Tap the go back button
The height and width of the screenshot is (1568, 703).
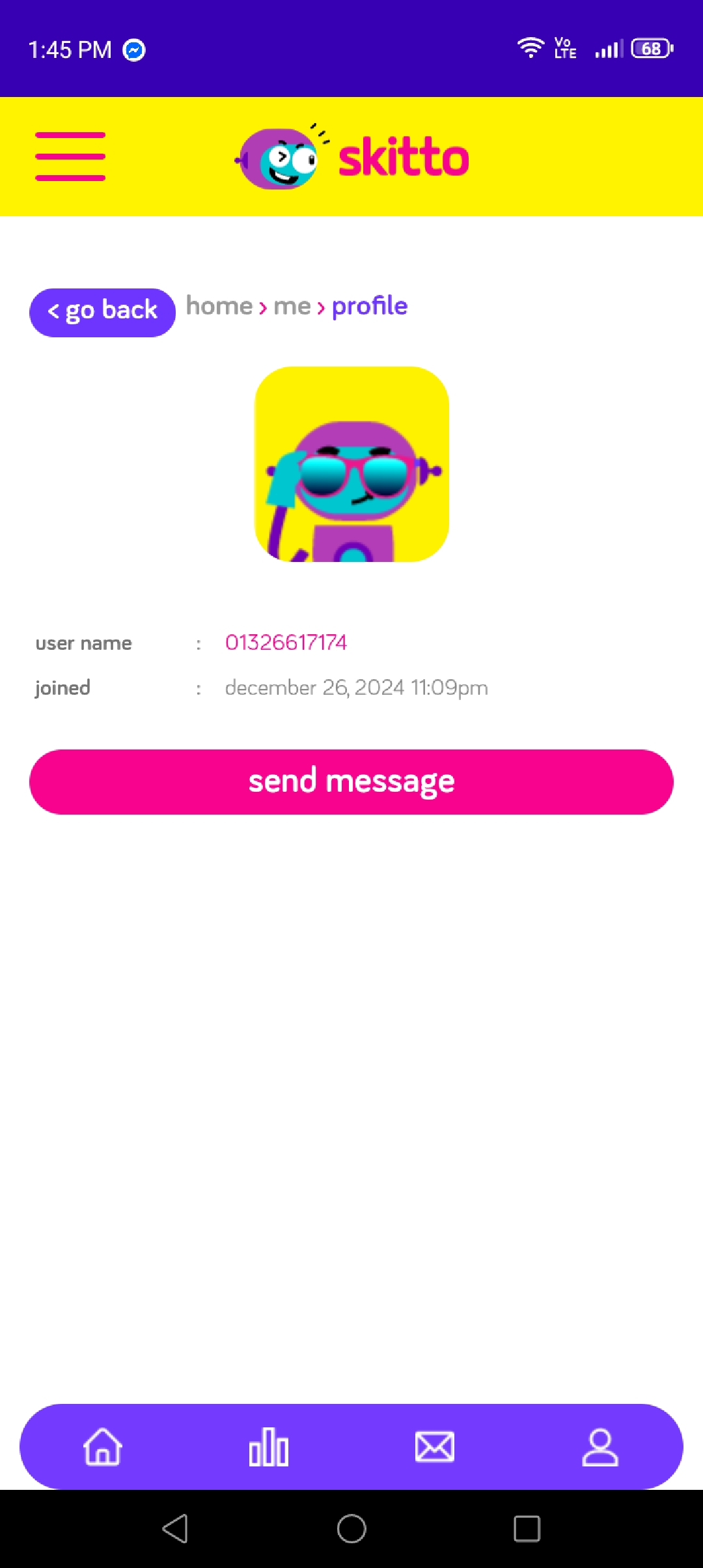coord(102,312)
